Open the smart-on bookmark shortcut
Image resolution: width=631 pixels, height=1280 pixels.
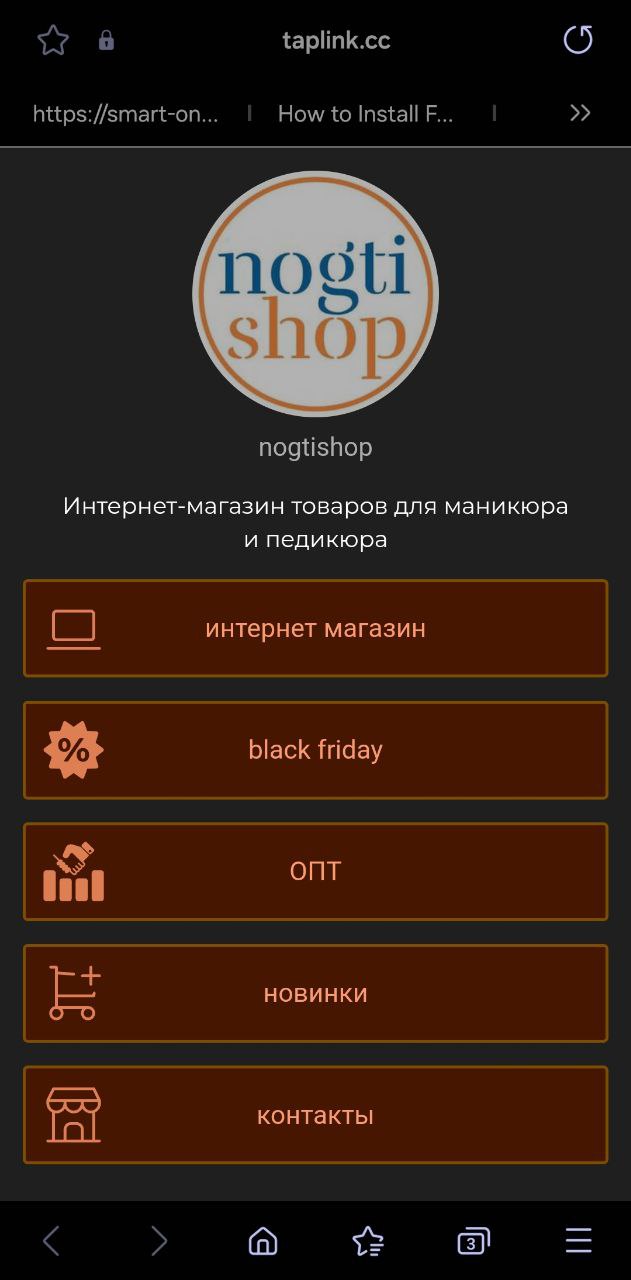[x=125, y=114]
